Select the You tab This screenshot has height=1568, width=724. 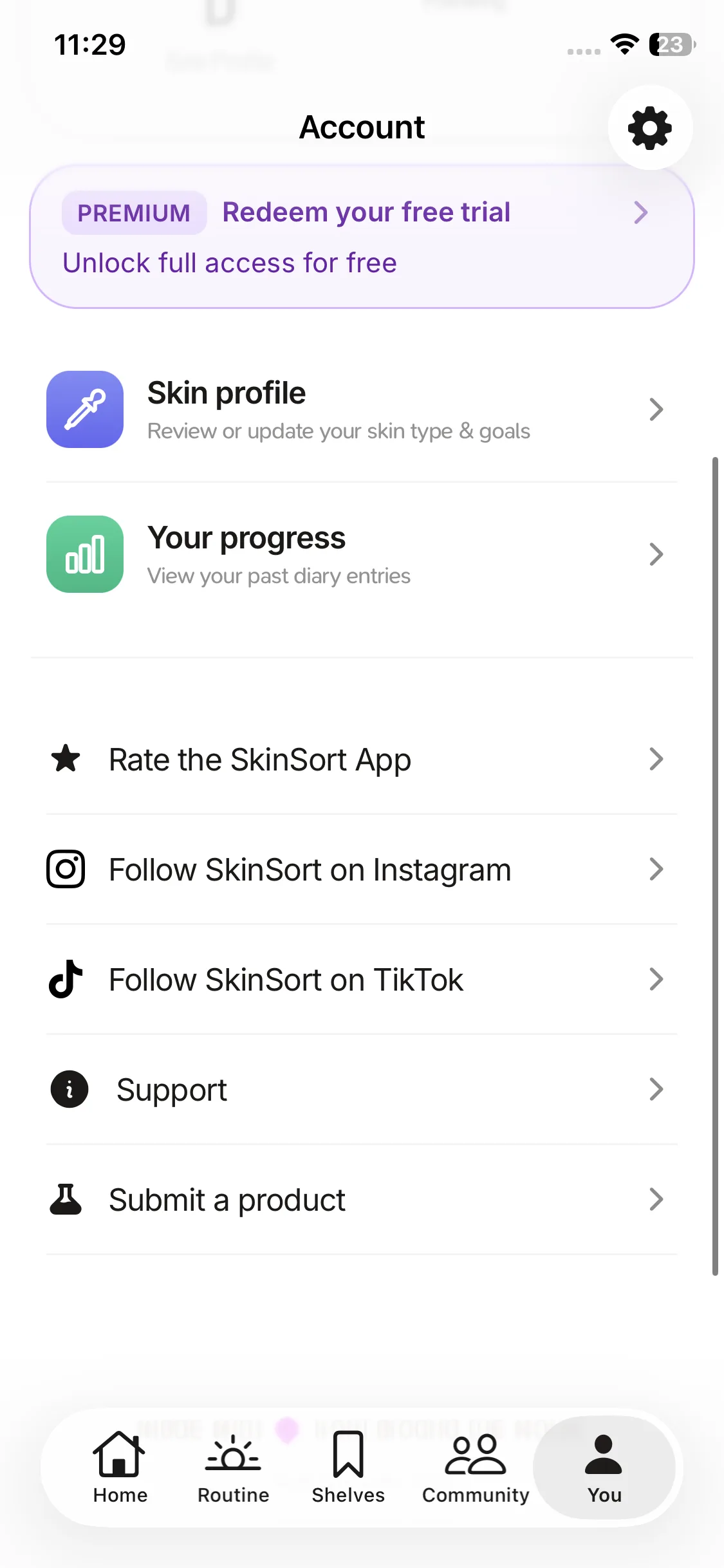tap(604, 1468)
